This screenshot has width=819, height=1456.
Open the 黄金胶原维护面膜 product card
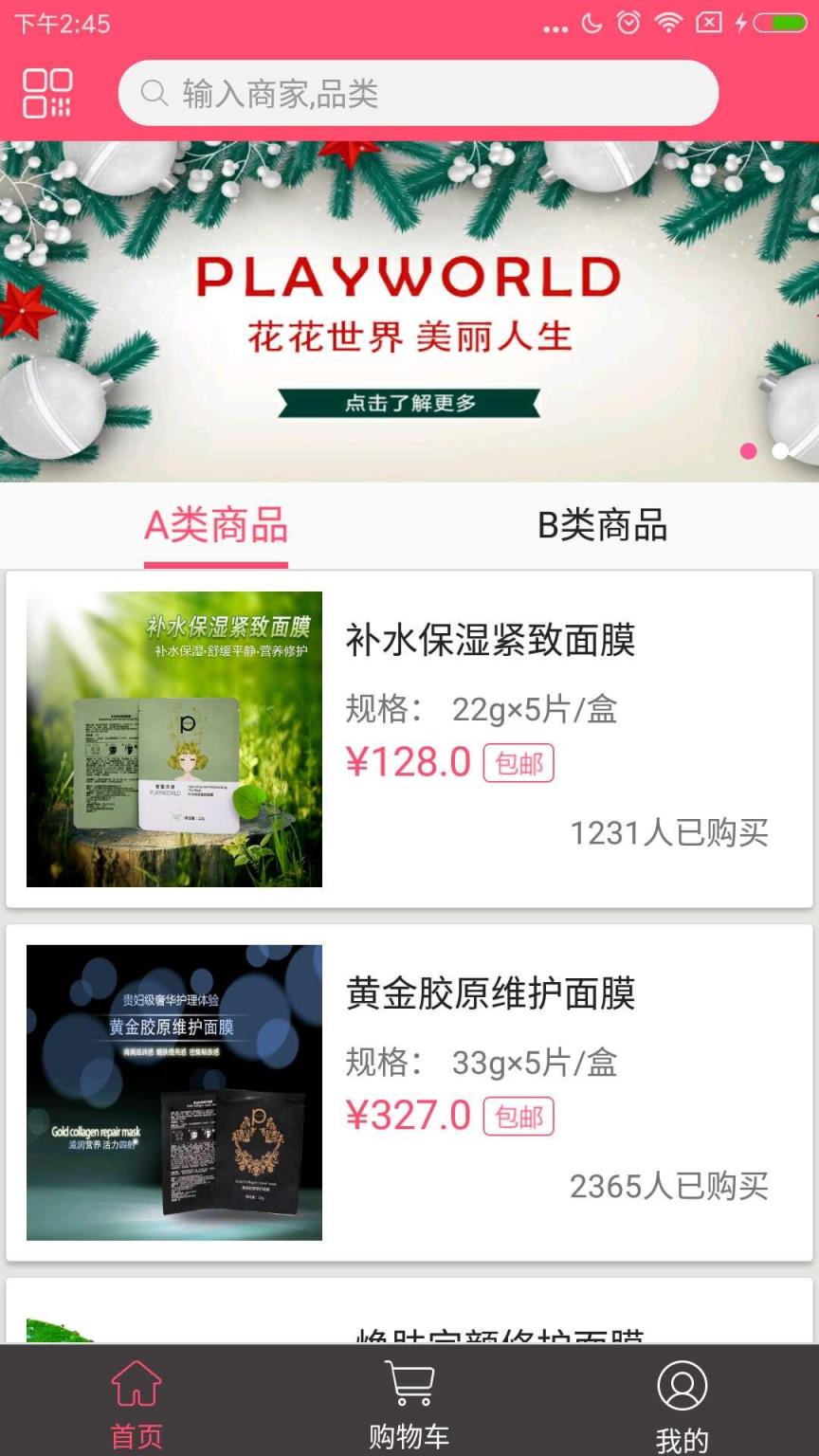pyautogui.click(x=409, y=1092)
